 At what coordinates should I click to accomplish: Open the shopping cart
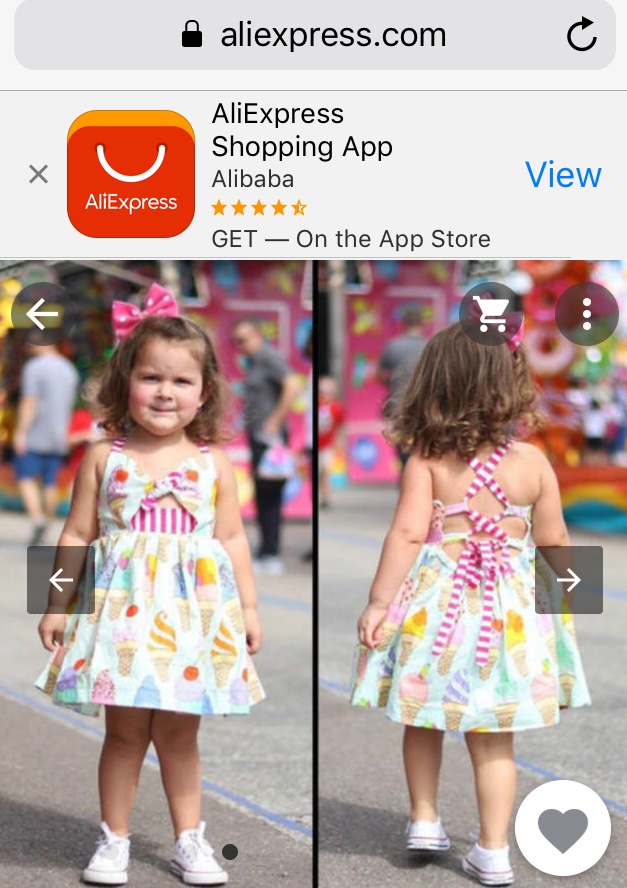(x=491, y=314)
